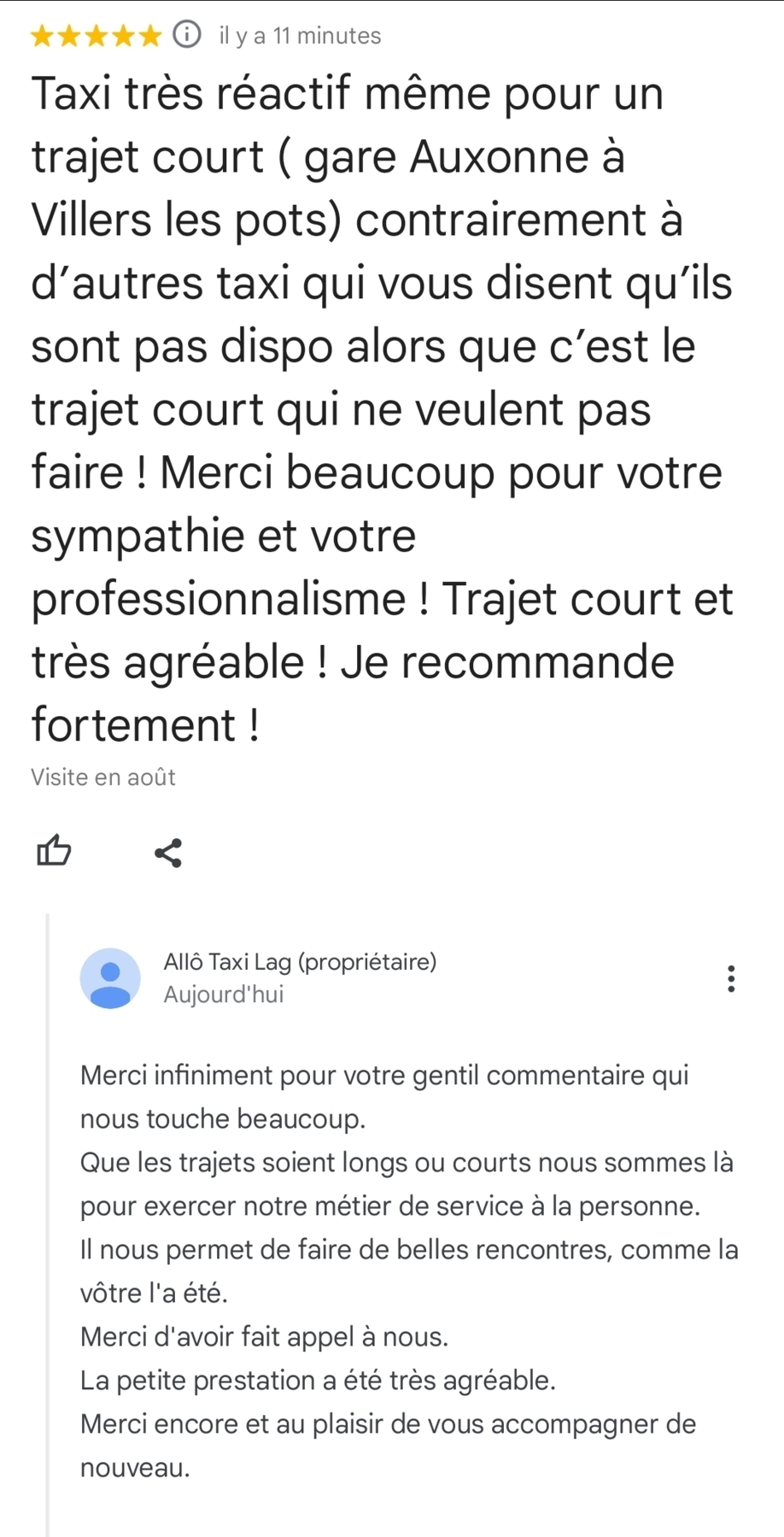
Task: Share this review
Action: [x=168, y=853]
